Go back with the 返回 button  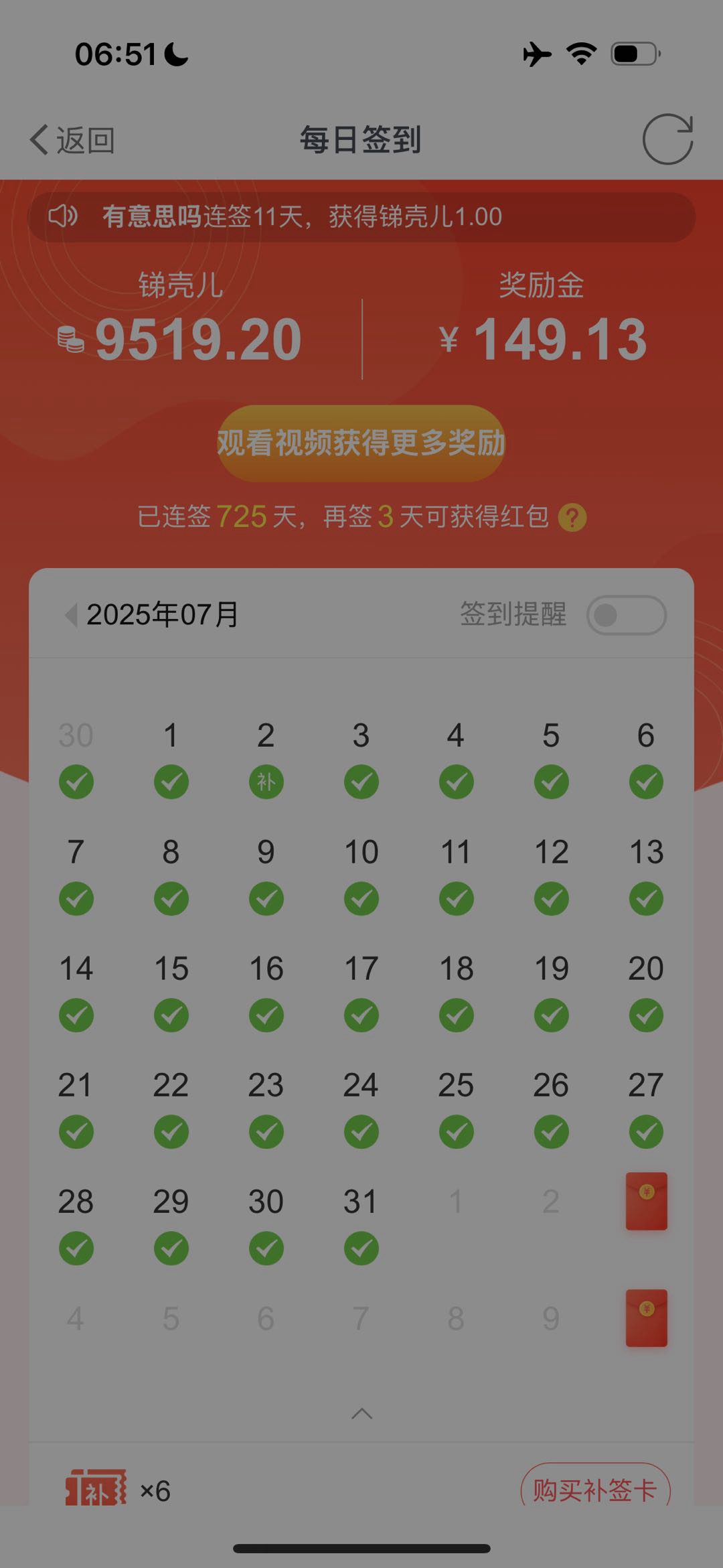[72, 140]
